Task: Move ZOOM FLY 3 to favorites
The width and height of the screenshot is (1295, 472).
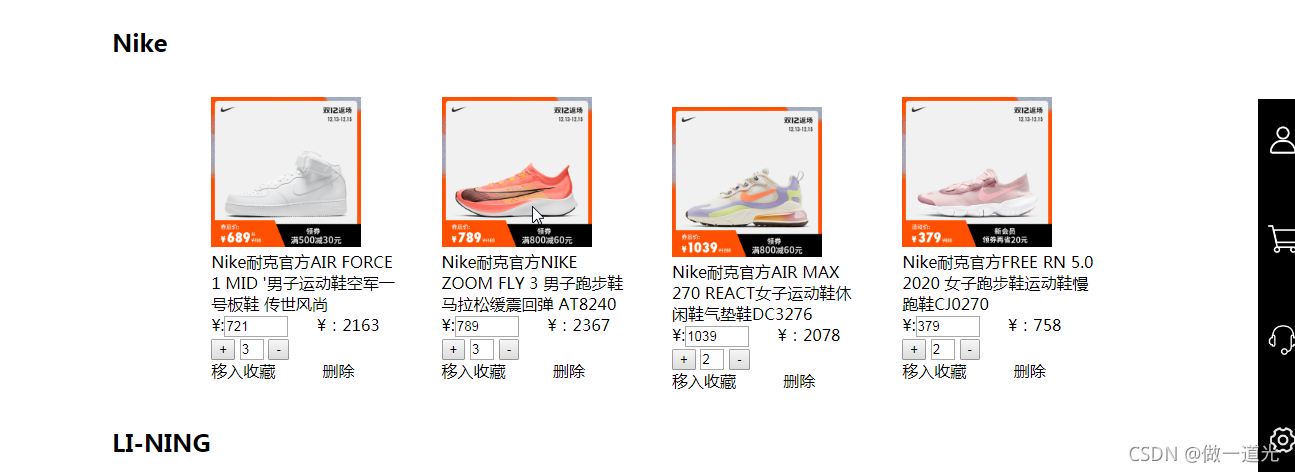Action: pos(474,372)
